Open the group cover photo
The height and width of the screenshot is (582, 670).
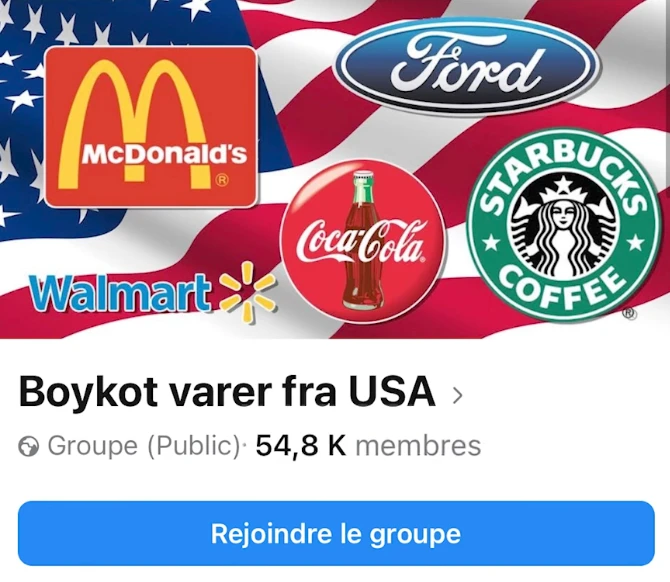335,170
